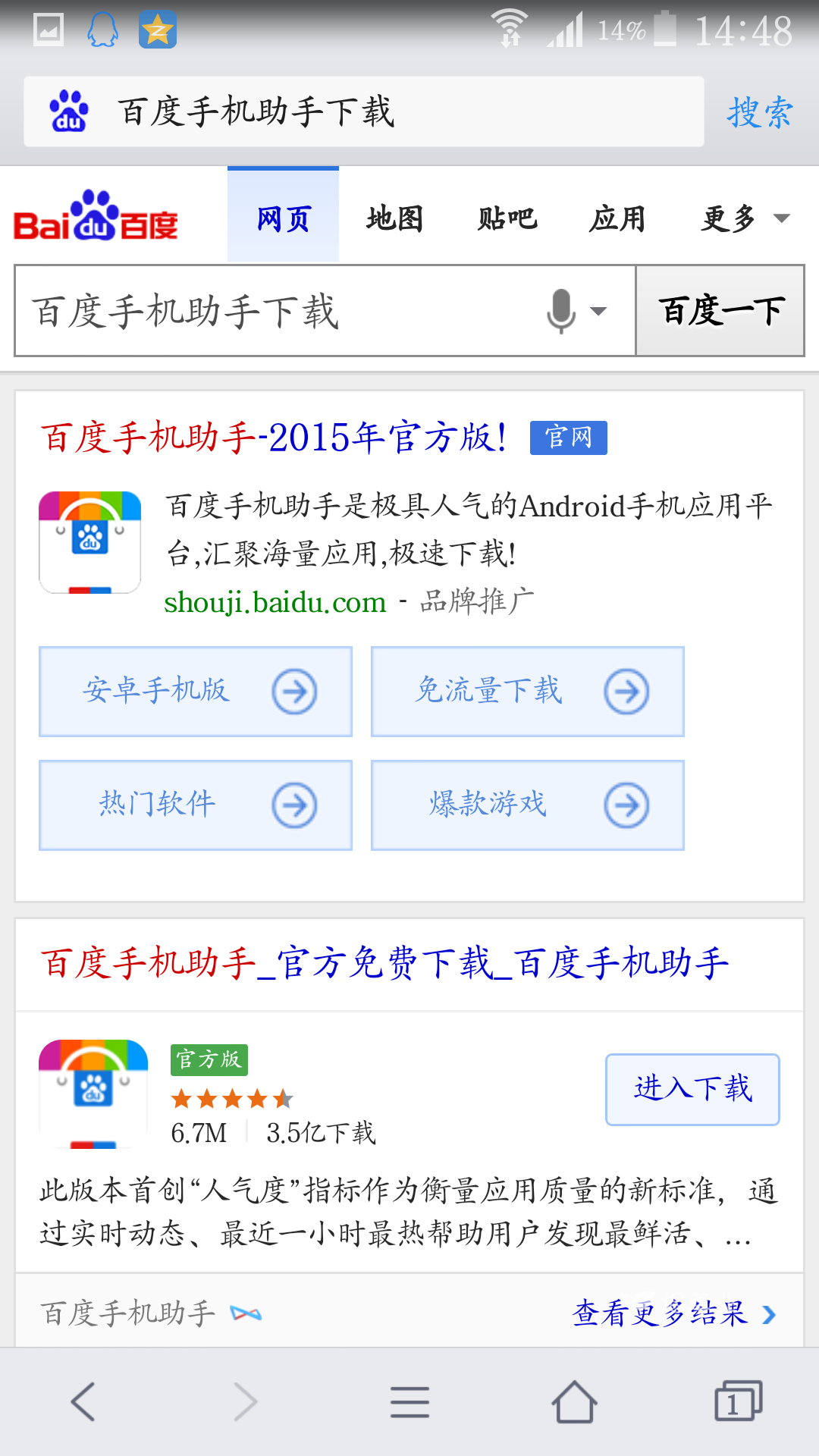Open the browser tabs switcher

738,1401
